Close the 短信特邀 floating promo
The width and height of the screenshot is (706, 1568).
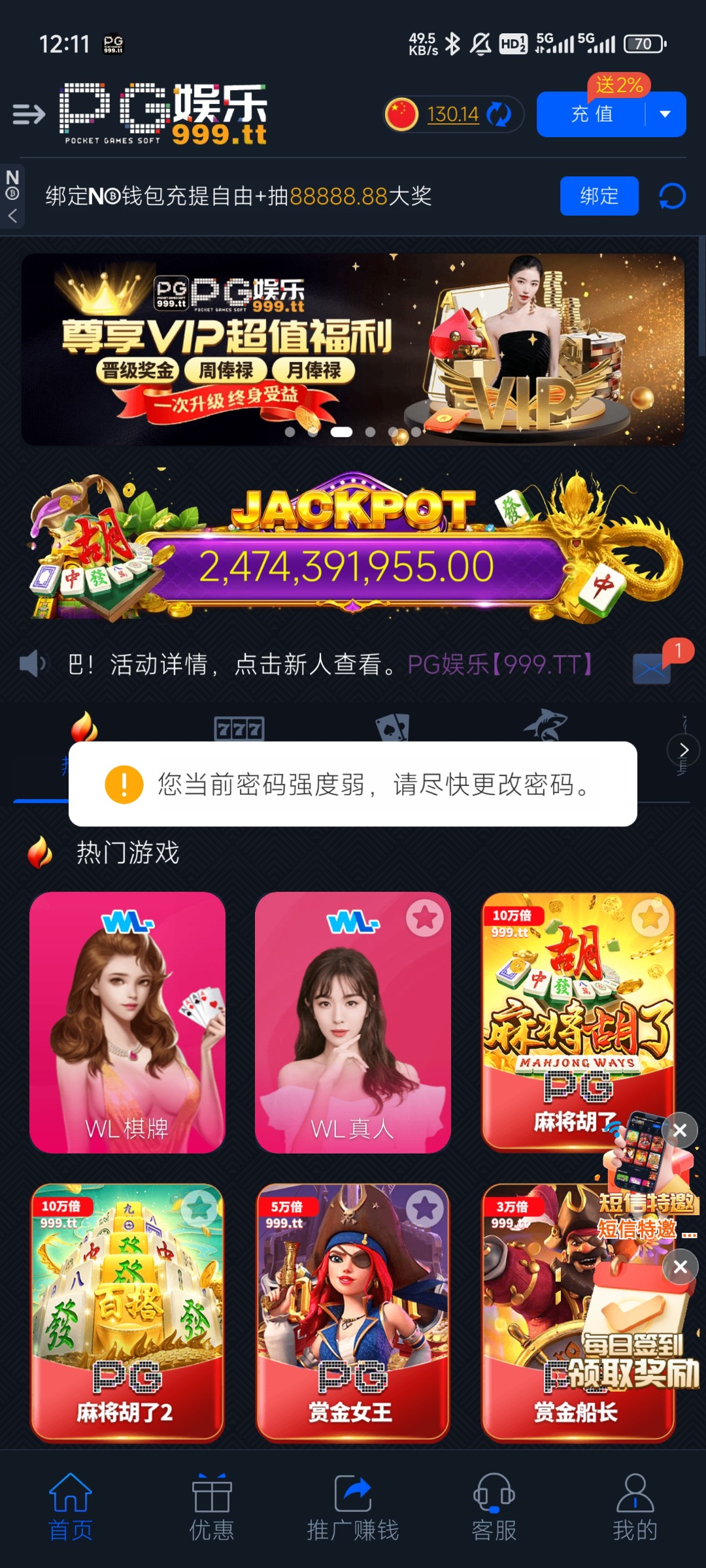coord(680,1130)
